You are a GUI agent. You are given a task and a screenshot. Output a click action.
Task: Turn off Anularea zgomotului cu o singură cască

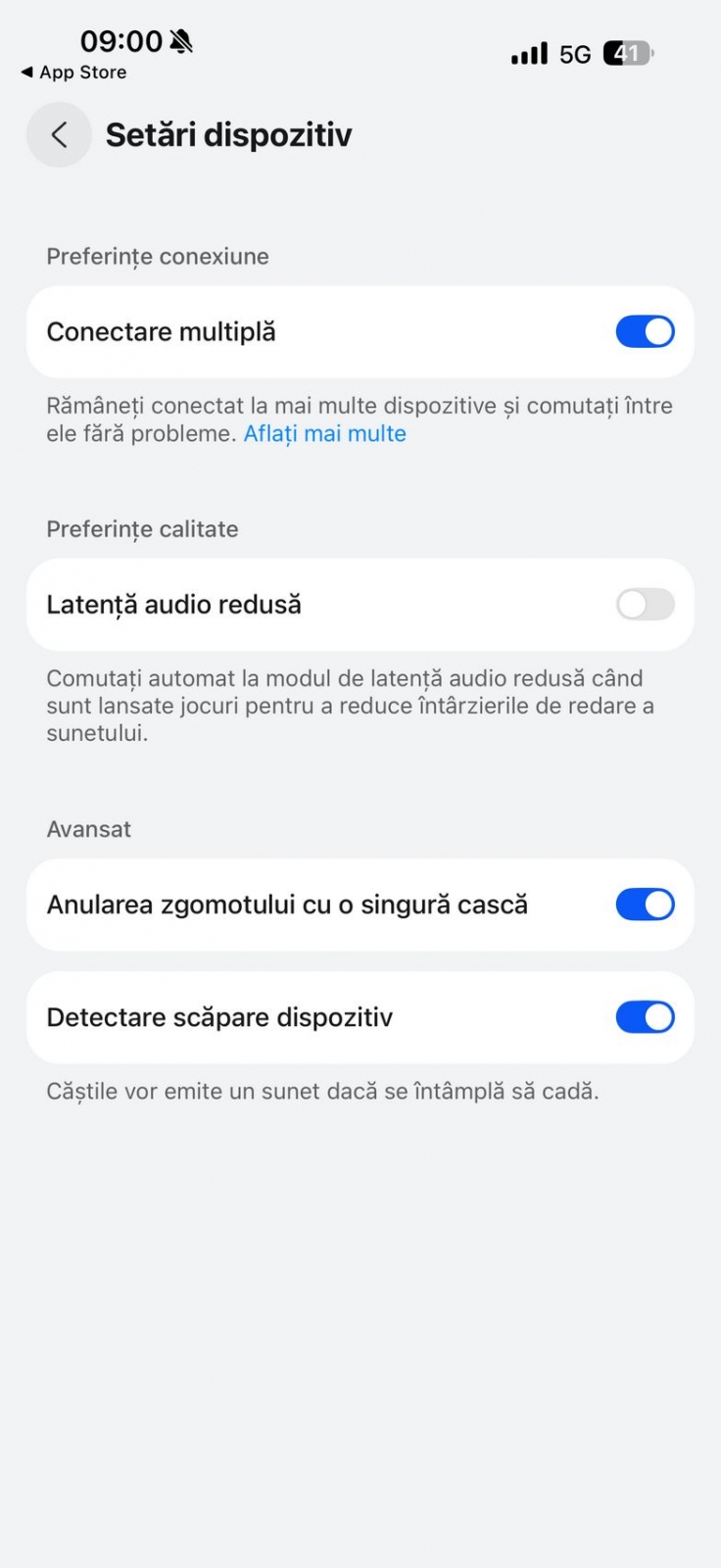click(645, 905)
